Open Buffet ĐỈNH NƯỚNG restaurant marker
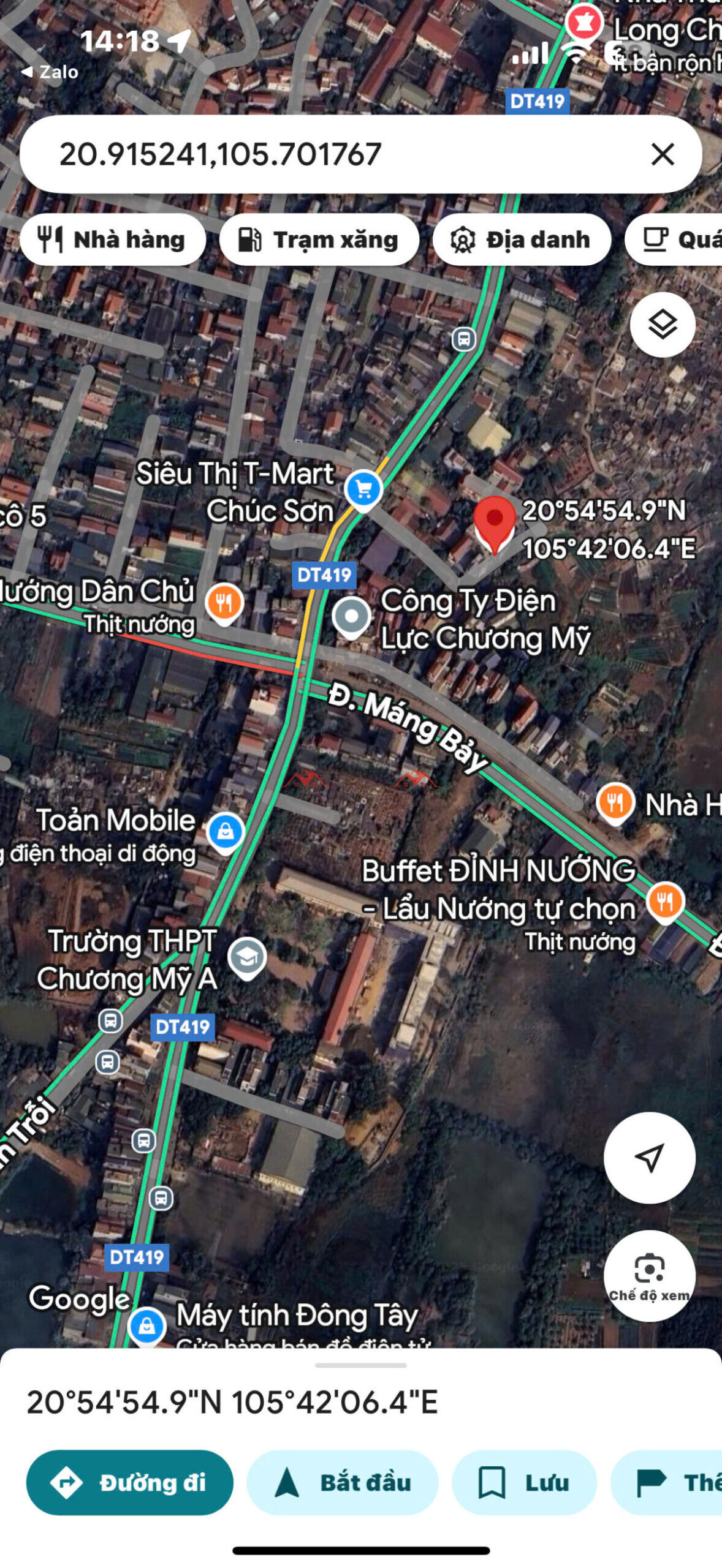Screen dimensions: 722x1568 tap(665, 902)
